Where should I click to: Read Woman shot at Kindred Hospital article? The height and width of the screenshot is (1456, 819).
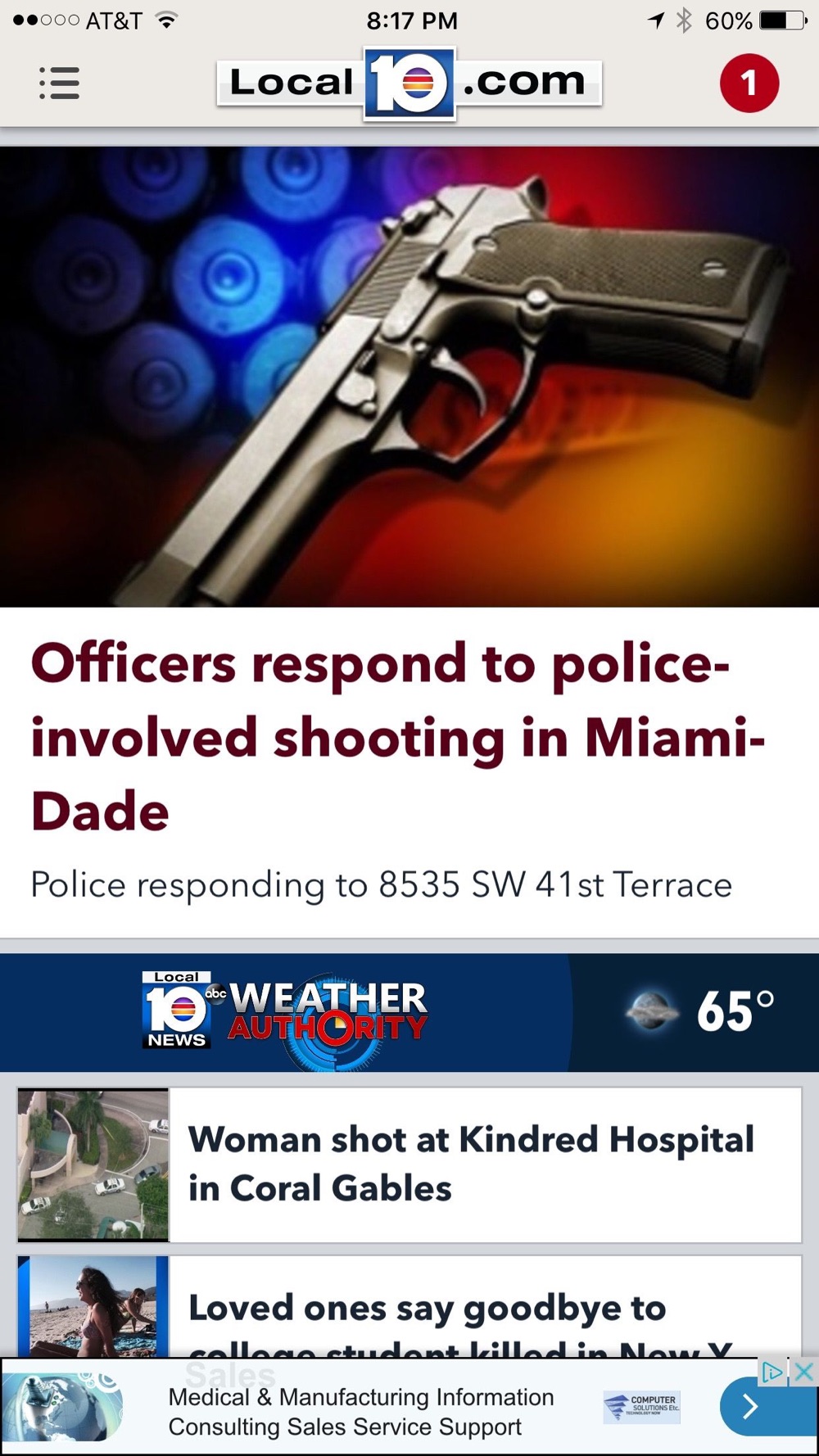(471, 1164)
